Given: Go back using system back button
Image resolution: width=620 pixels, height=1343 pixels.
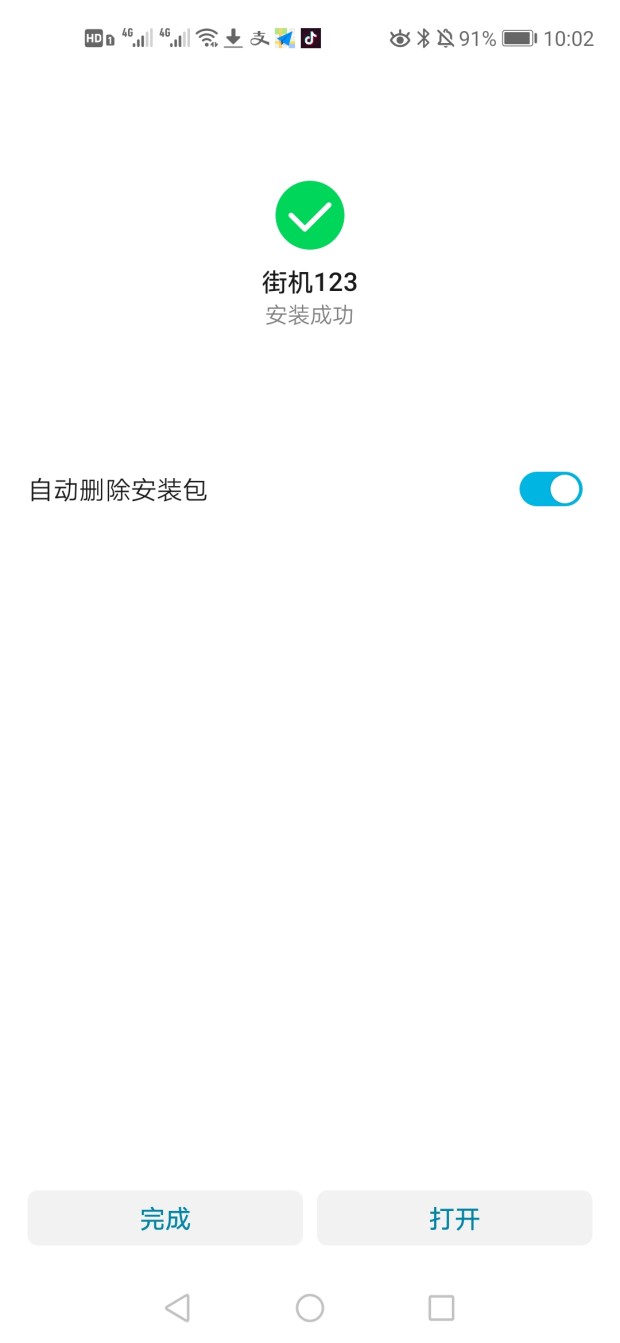Looking at the screenshot, I should click(x=177, y=1307).
